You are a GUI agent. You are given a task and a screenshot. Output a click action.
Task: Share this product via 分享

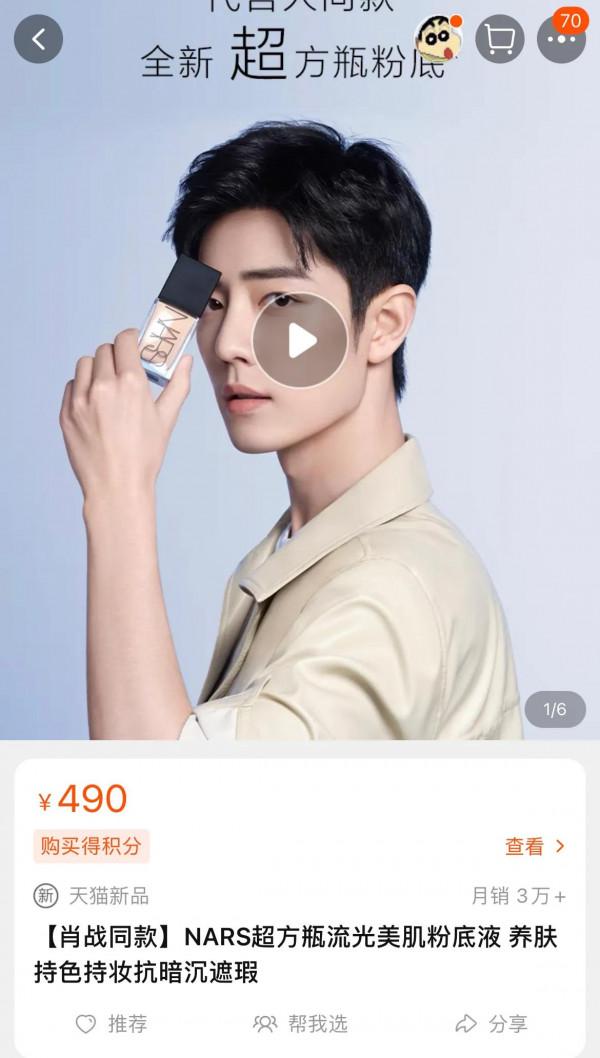pyautogui.click(x=491, y=1023)
